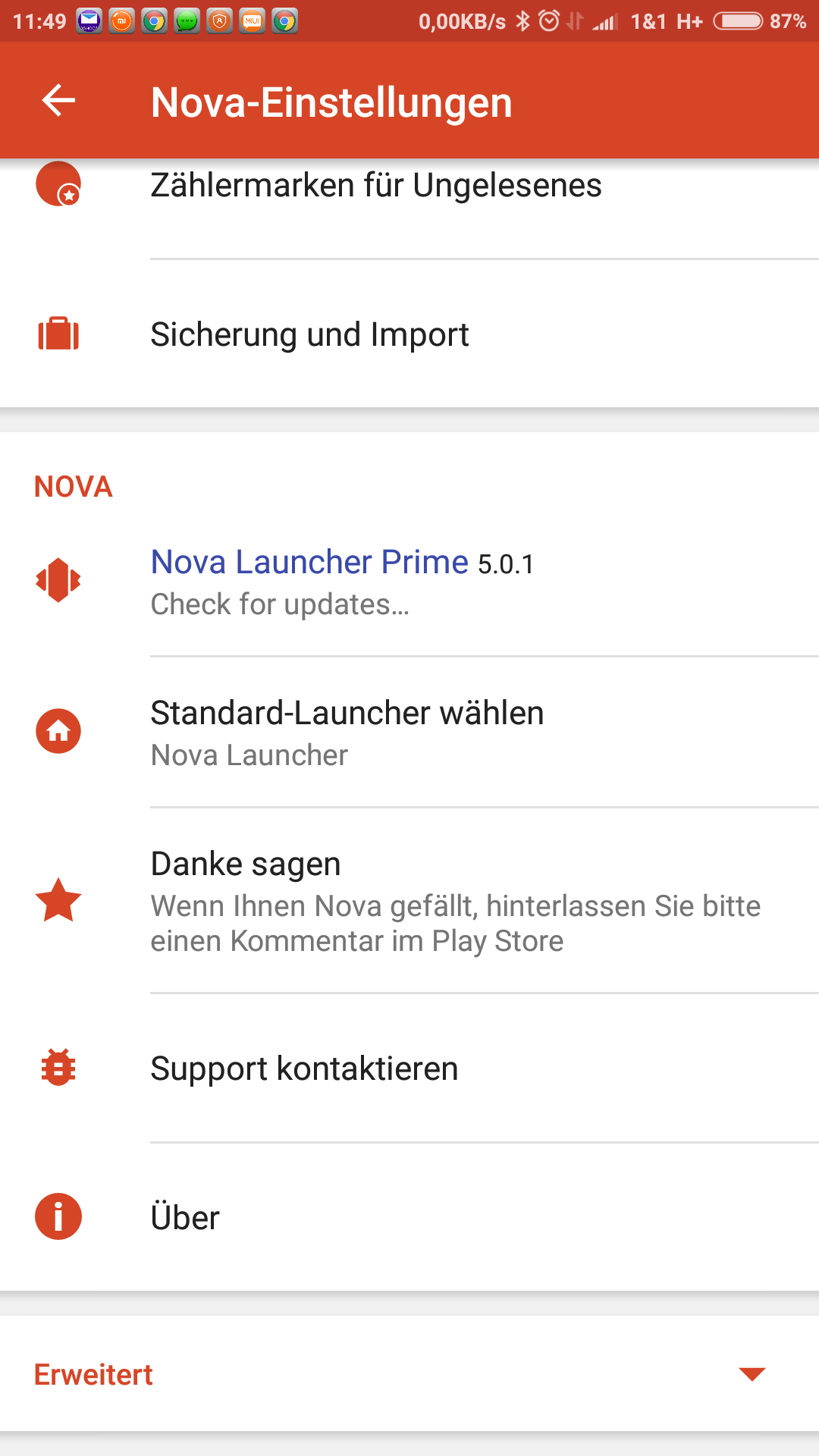Go back from Nova-Einstellungen
This screenshot has height=1456, width=819.
coord(58,101)
